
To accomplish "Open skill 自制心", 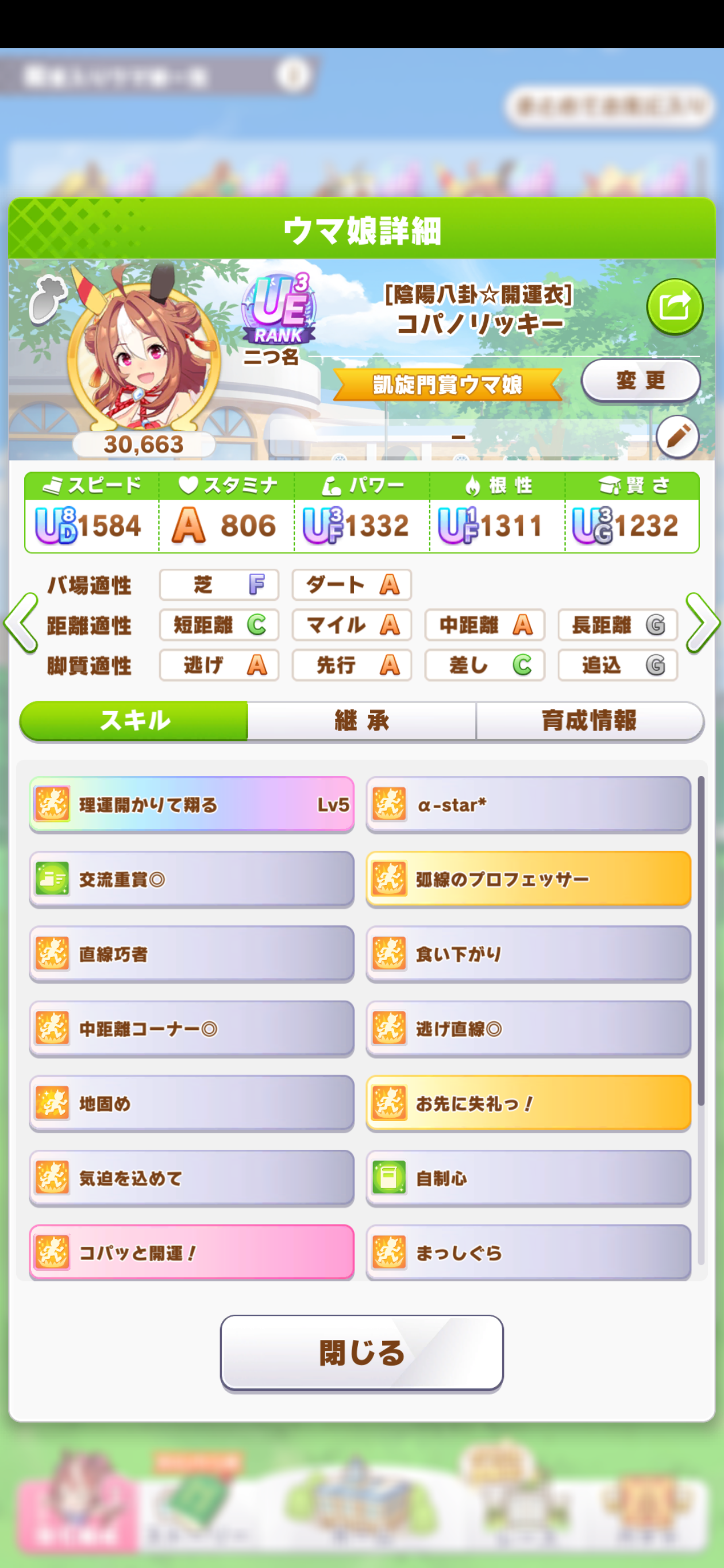I will (528, 1178).
